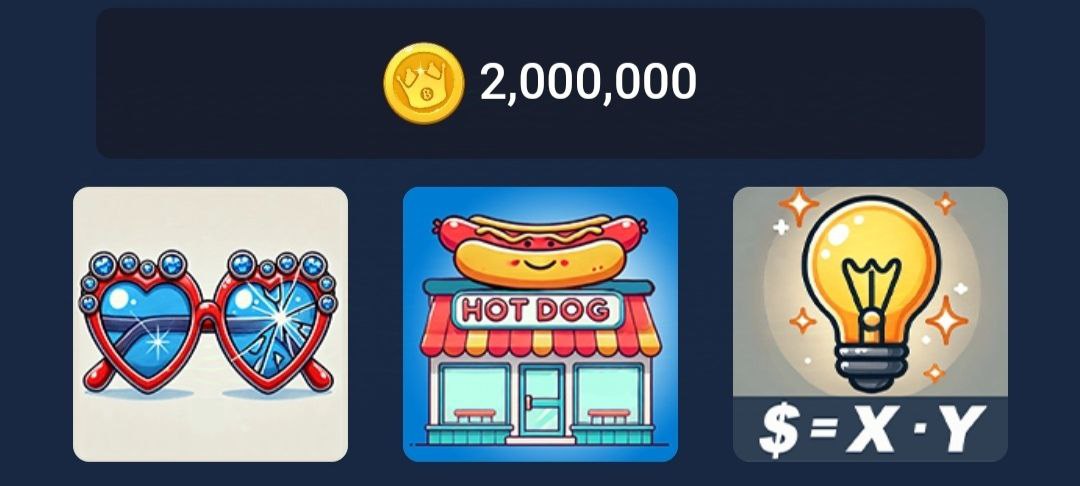Image resolution: width=1080 pixels, height=486 pixels.
Task: Tap the light bulb $=X·Y card
Action: [x=870, y=324]
